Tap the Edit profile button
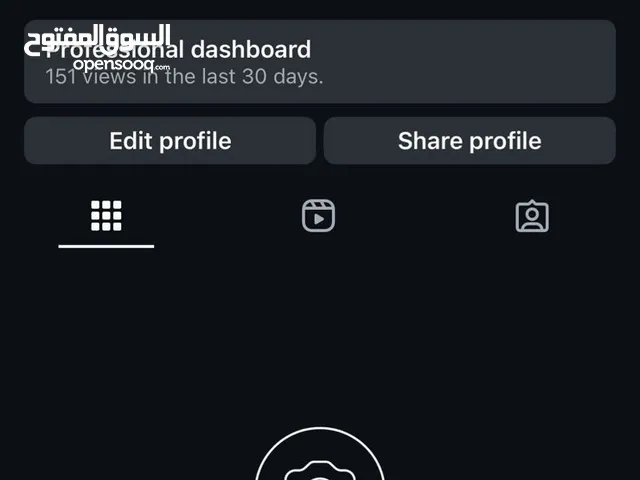The image size is (640, 480). point(170,141)
